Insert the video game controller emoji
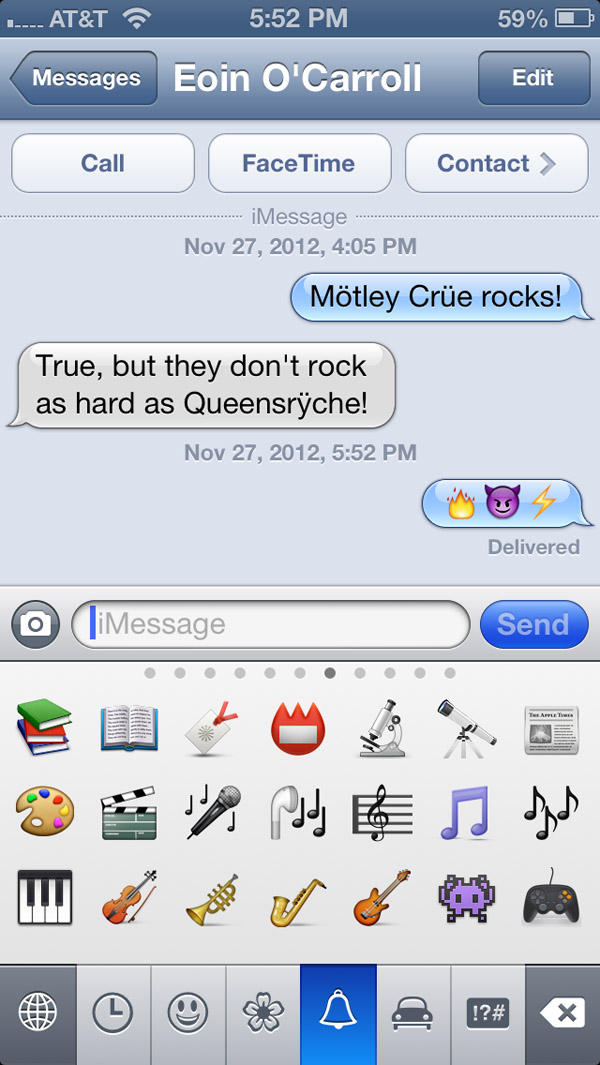Image resolution: width=600 pixels, height=1065 pixels. coord(551,896)
